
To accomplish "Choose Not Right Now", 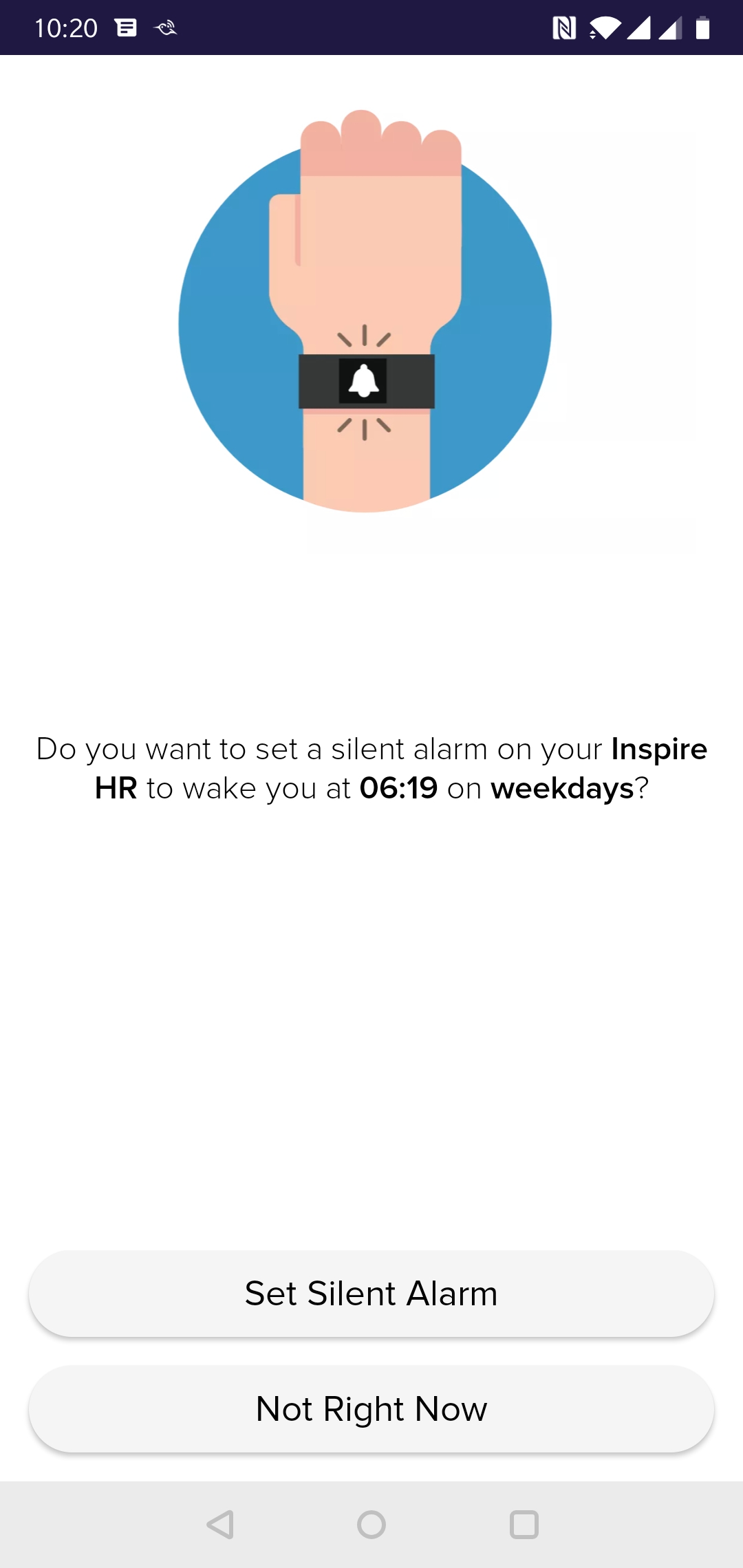I will click(371, 1409).
